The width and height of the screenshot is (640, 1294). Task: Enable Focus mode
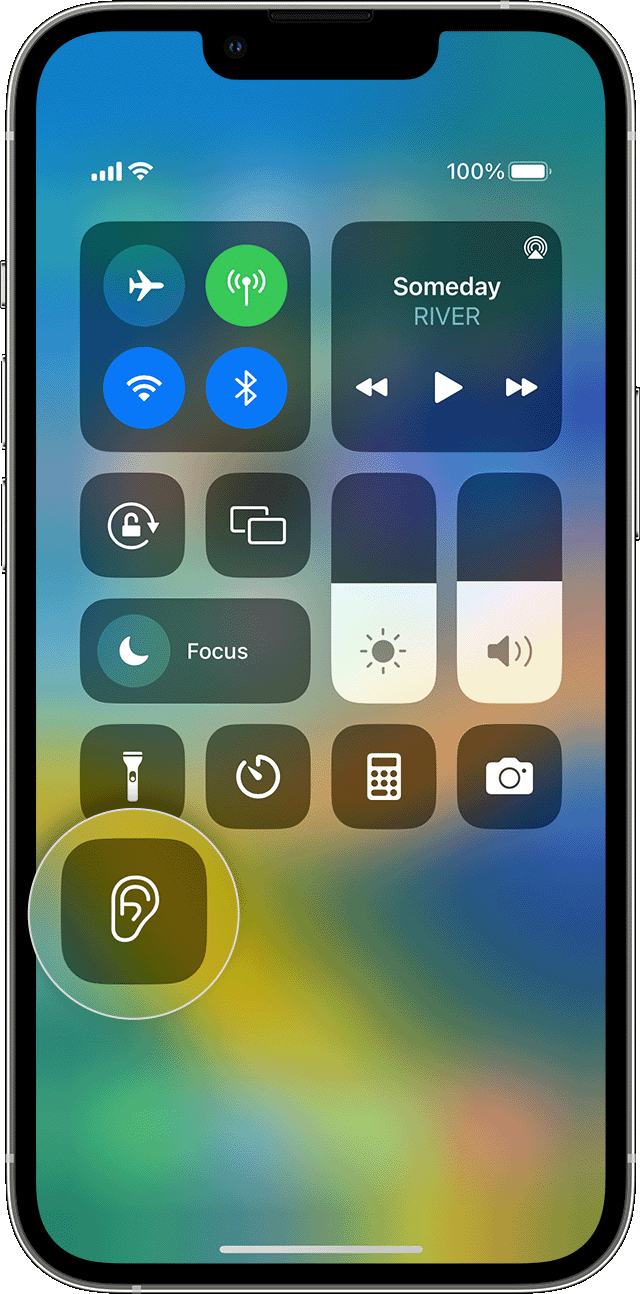click(x=195, y=651)
